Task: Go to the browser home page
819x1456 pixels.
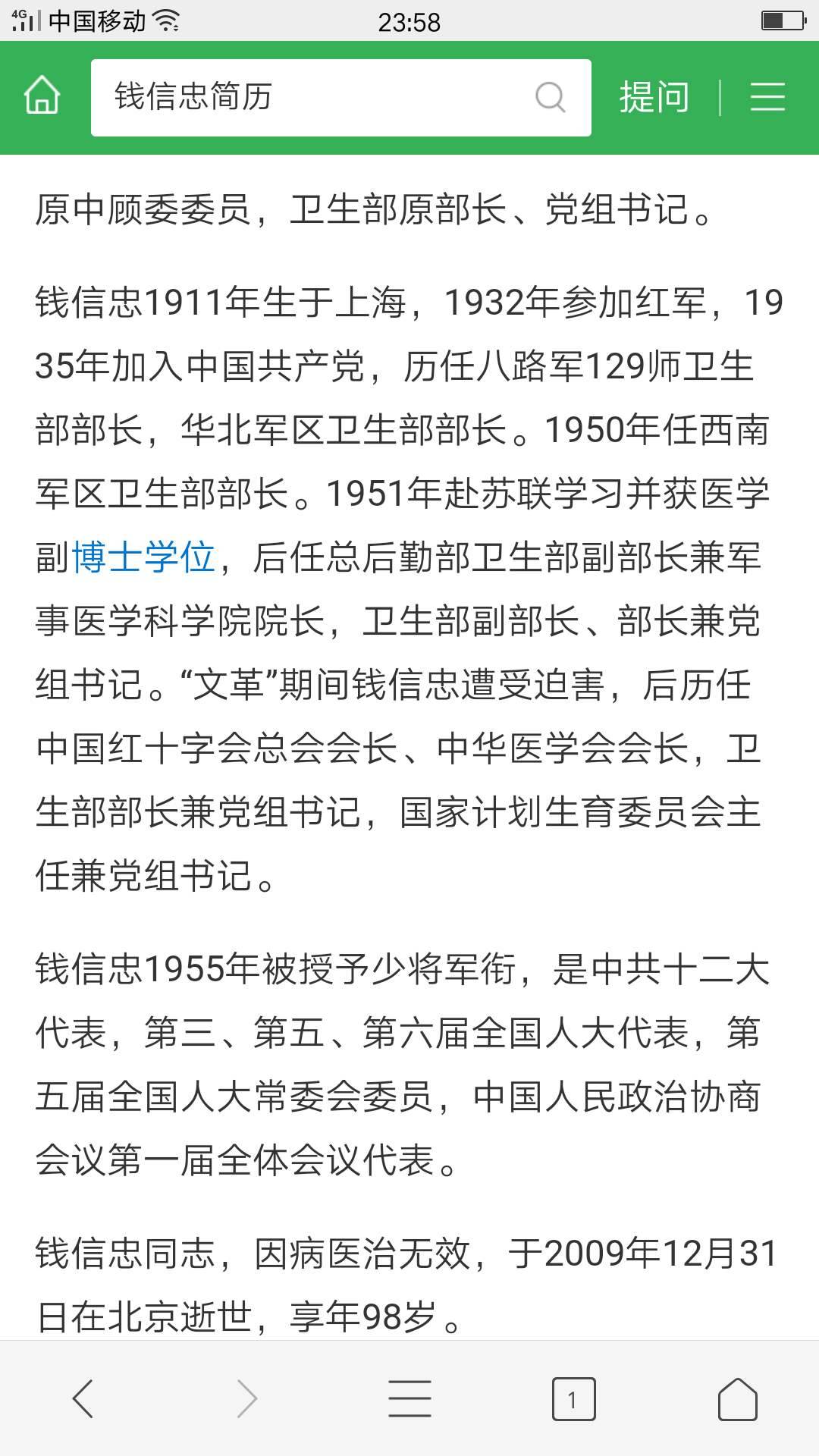Action: 737,1398
